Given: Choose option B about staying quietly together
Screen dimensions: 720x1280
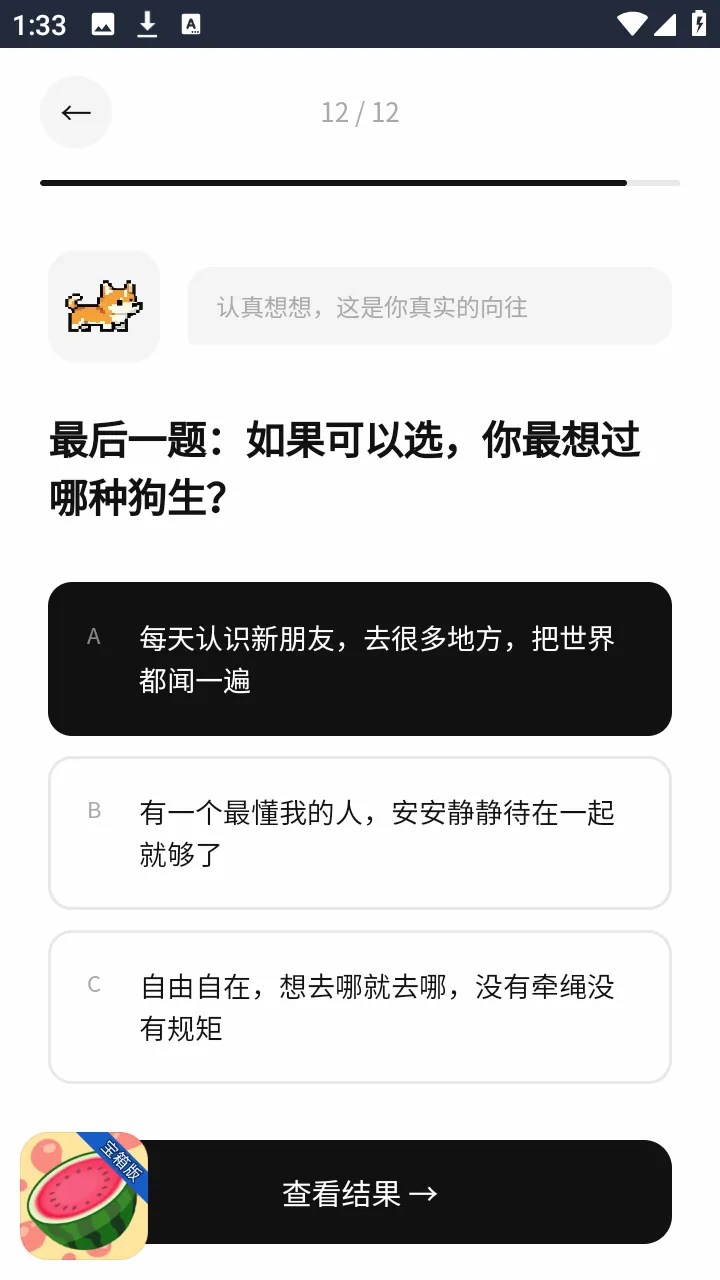Looking at the screenshot, I should point(360,833).
